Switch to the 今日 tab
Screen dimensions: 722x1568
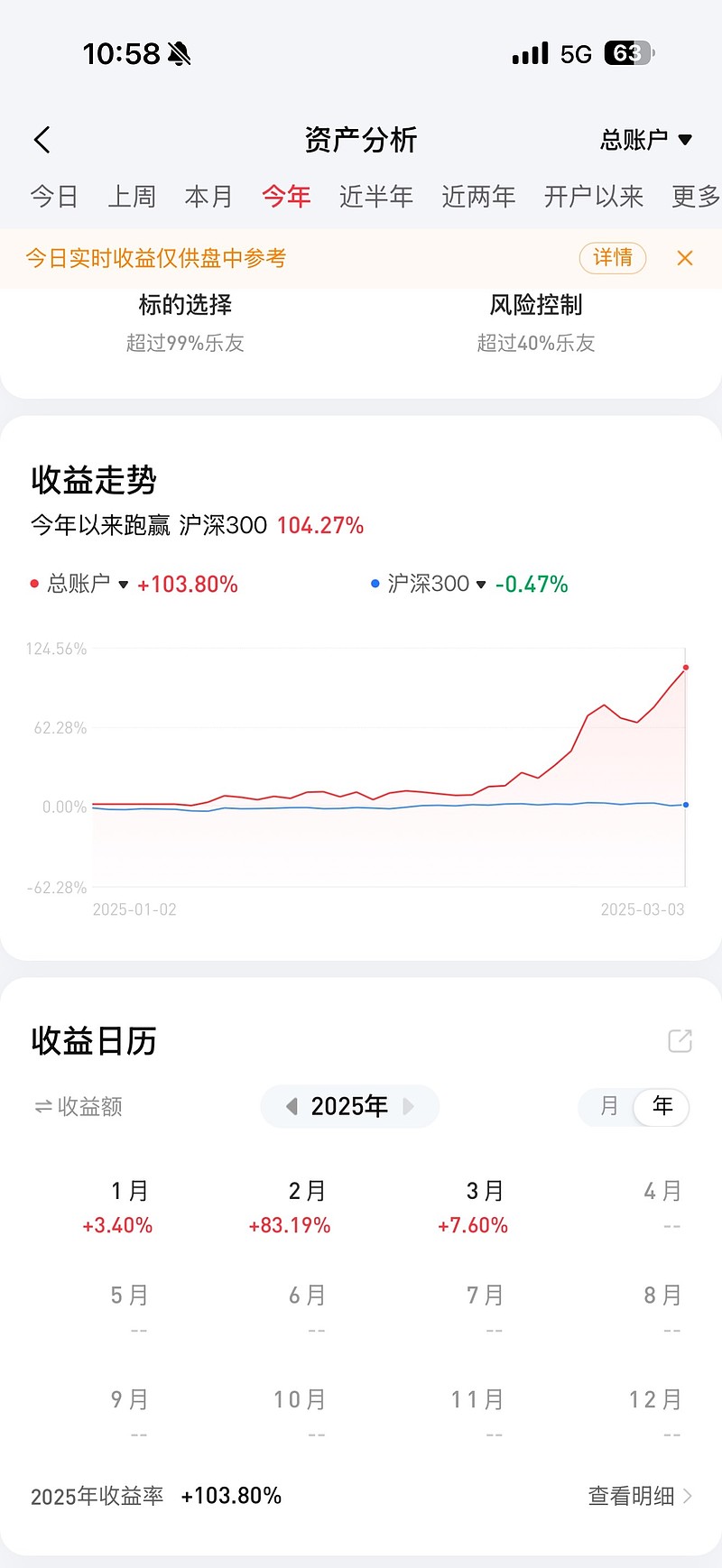tap(54, 197)
